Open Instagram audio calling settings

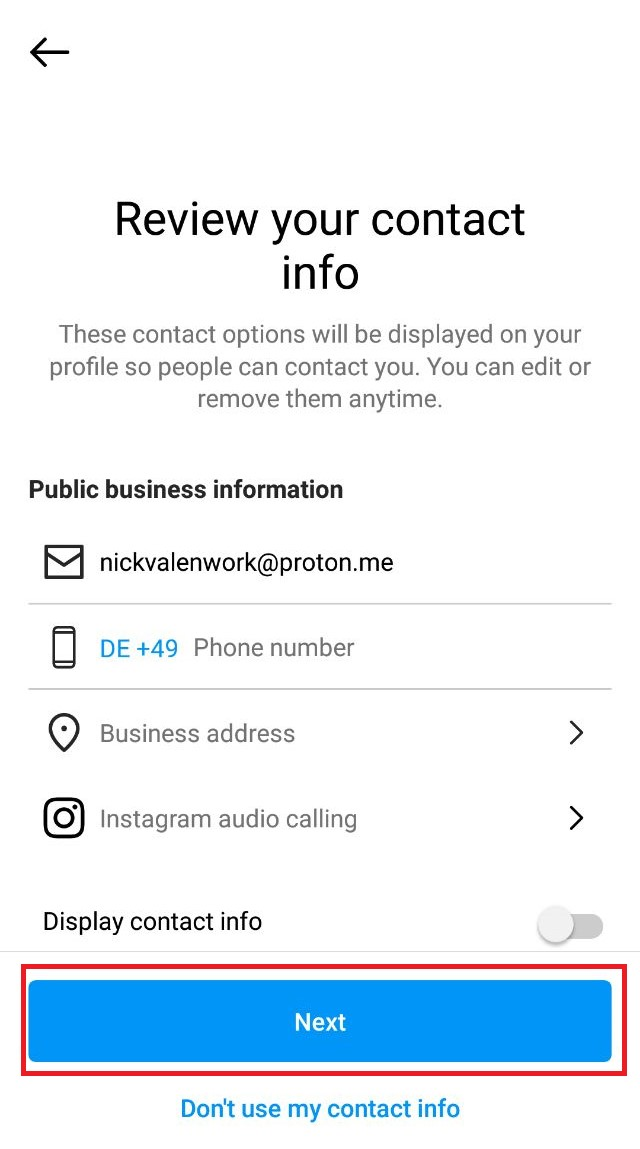point(320,819)
